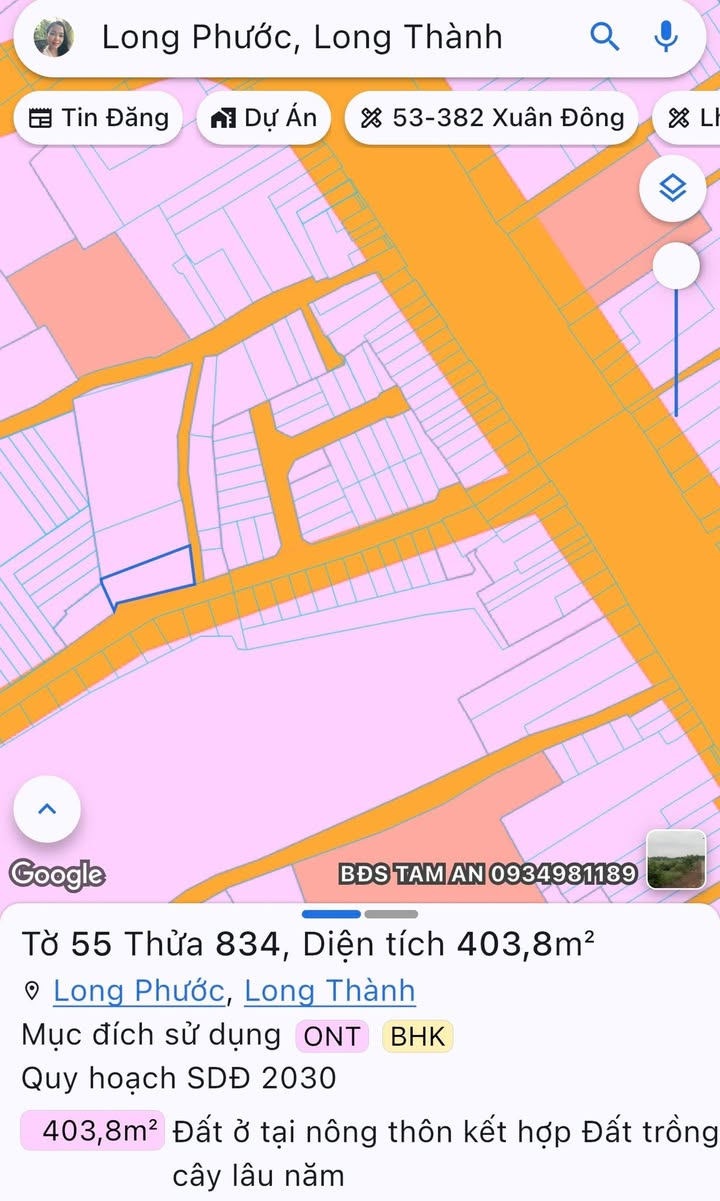The height and width of the screenshot is (1201, 720).
Task: Open the Long Thành link
Action: [x=330, y=991]
